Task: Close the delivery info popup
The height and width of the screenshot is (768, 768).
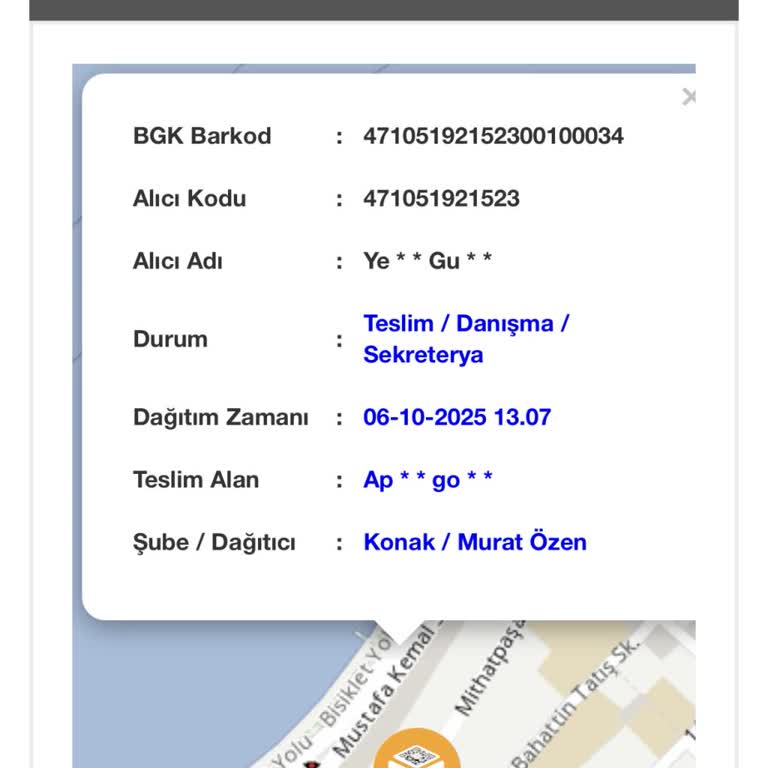Action: 688,97
